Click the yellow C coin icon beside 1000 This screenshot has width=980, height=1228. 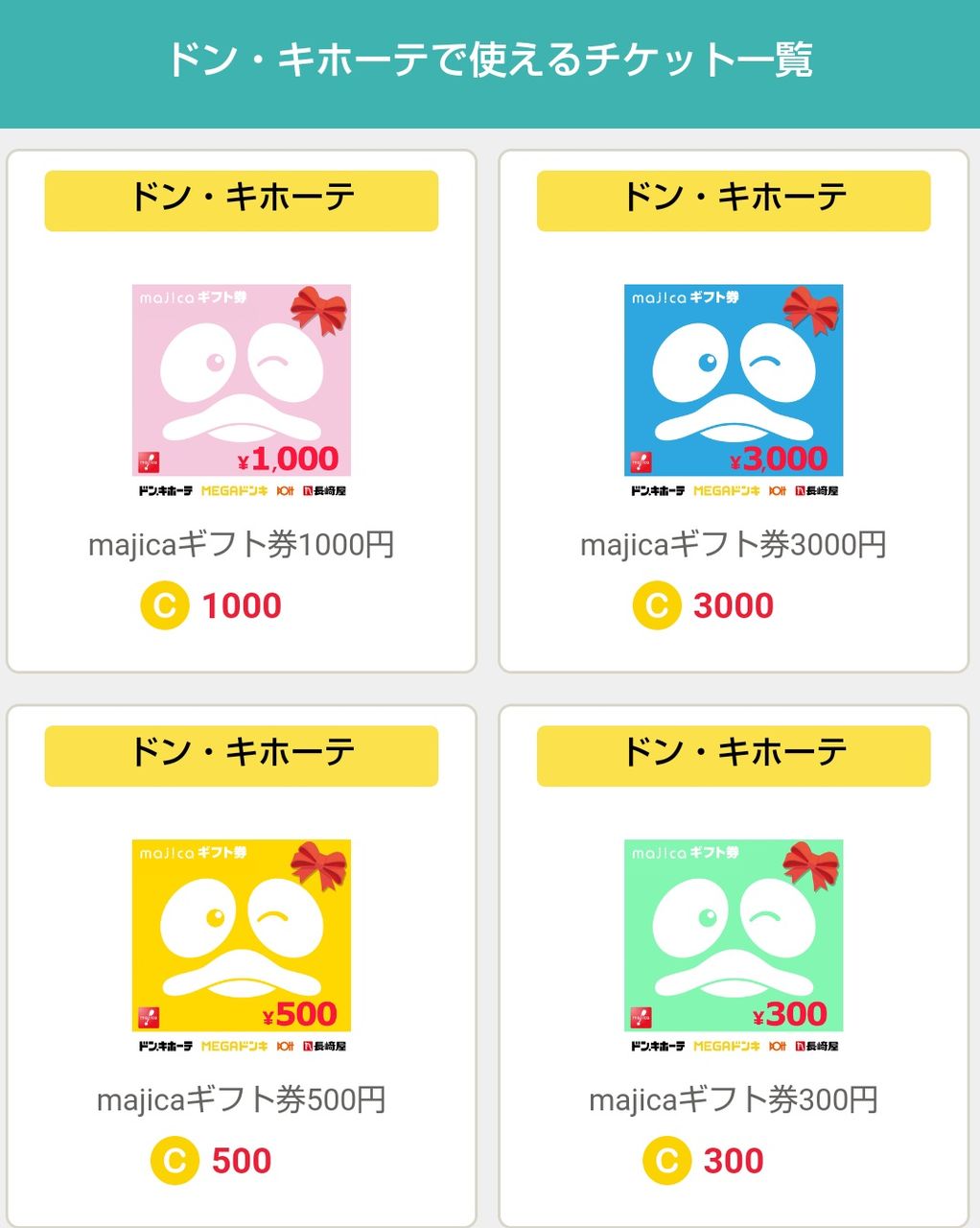coord(165,605)
